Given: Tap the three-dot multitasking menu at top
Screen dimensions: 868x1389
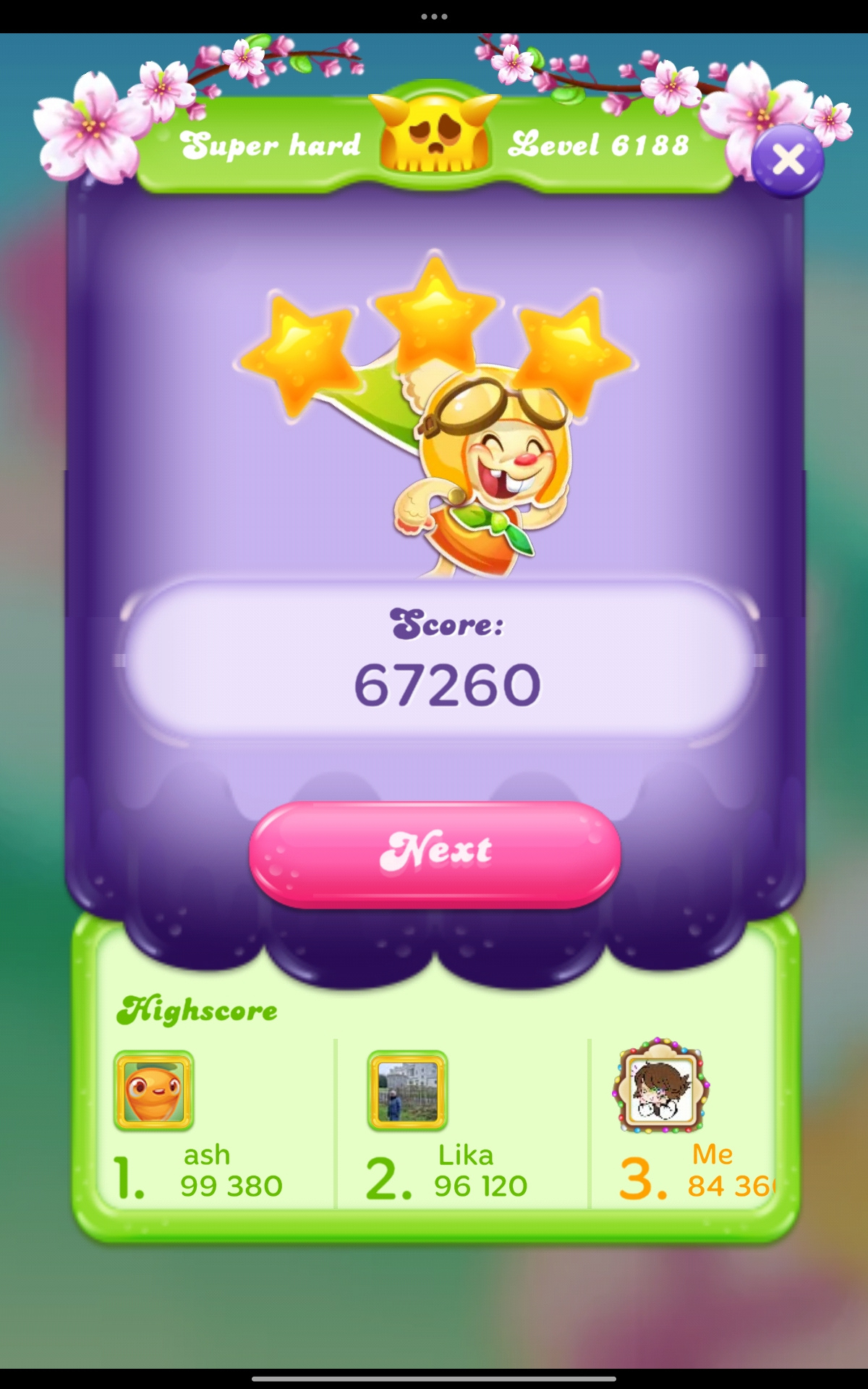Looking at the screenshot, I should tap(434, 16).
